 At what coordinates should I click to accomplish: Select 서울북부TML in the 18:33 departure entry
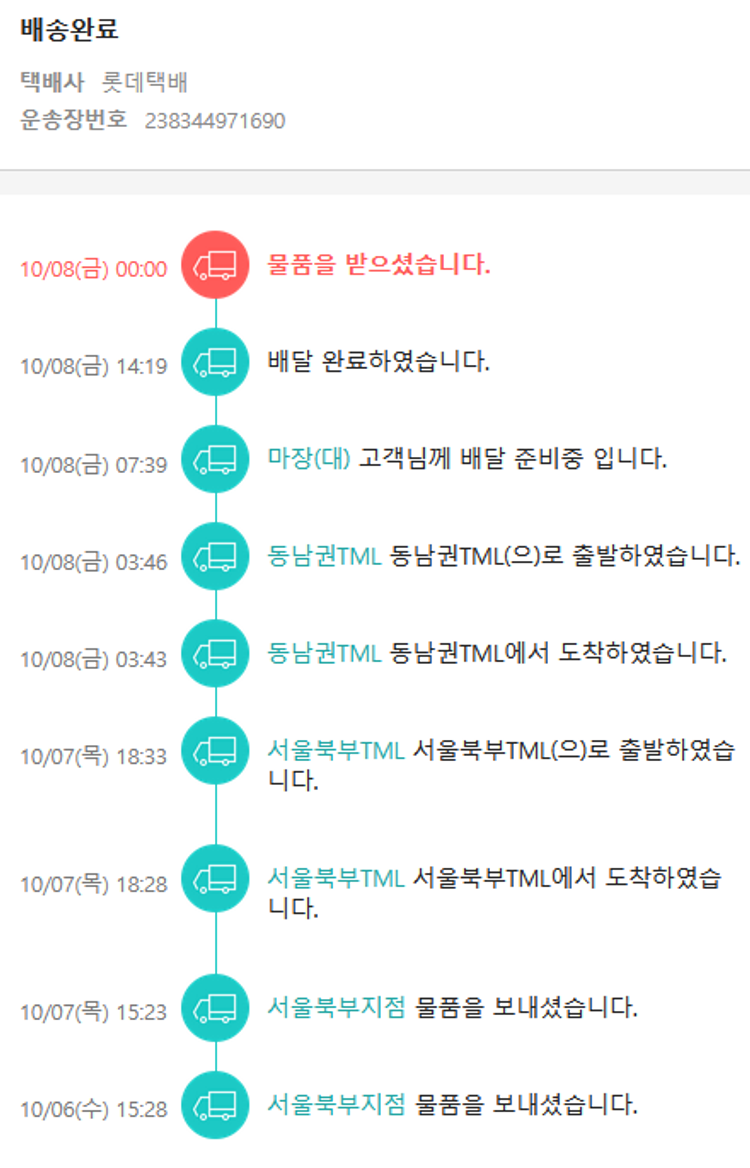336,751
